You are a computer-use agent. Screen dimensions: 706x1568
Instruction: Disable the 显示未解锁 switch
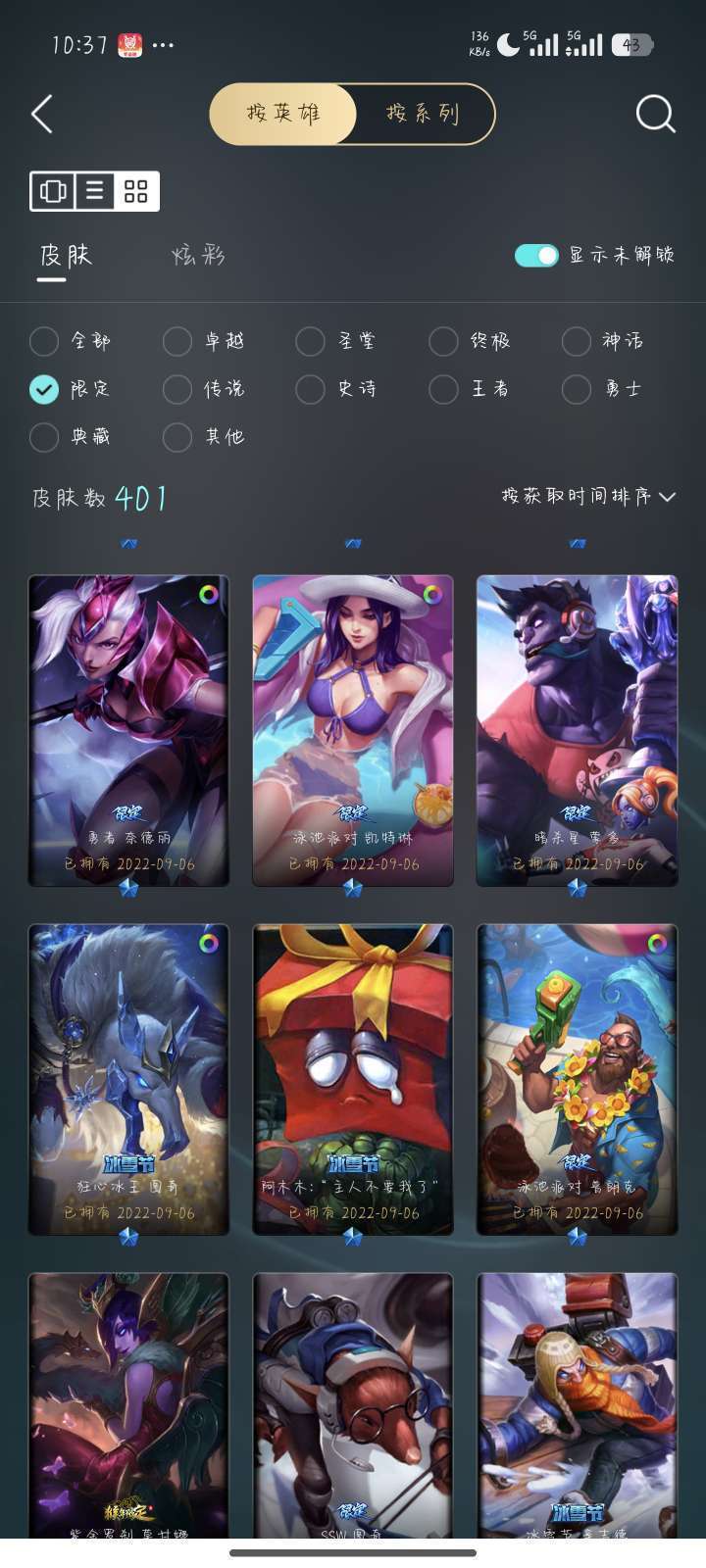pos(535,256)
